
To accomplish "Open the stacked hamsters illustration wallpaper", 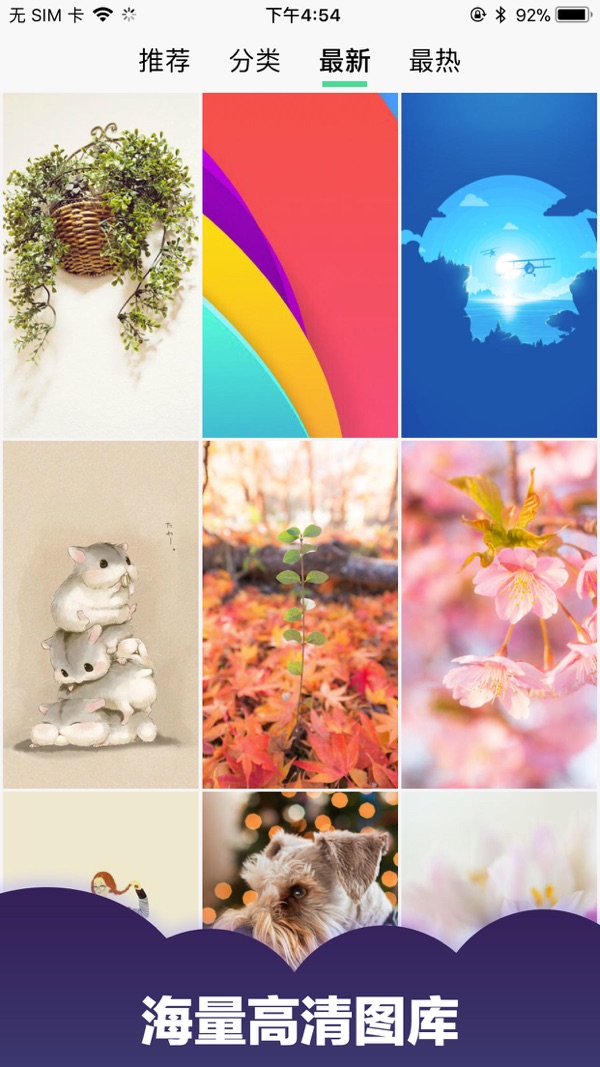I will [101, 614].
